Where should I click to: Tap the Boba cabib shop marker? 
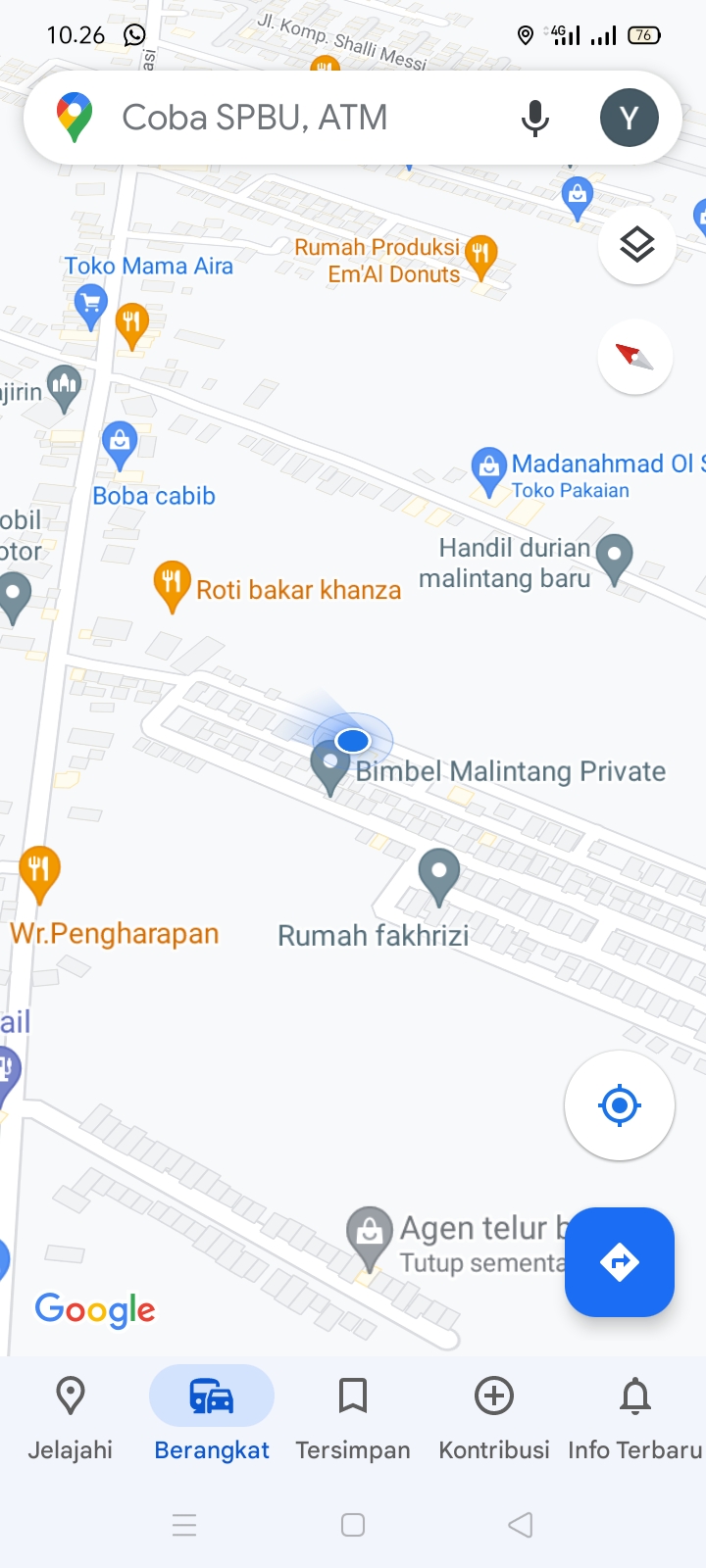pyautogui.click(x=120, y=443)
